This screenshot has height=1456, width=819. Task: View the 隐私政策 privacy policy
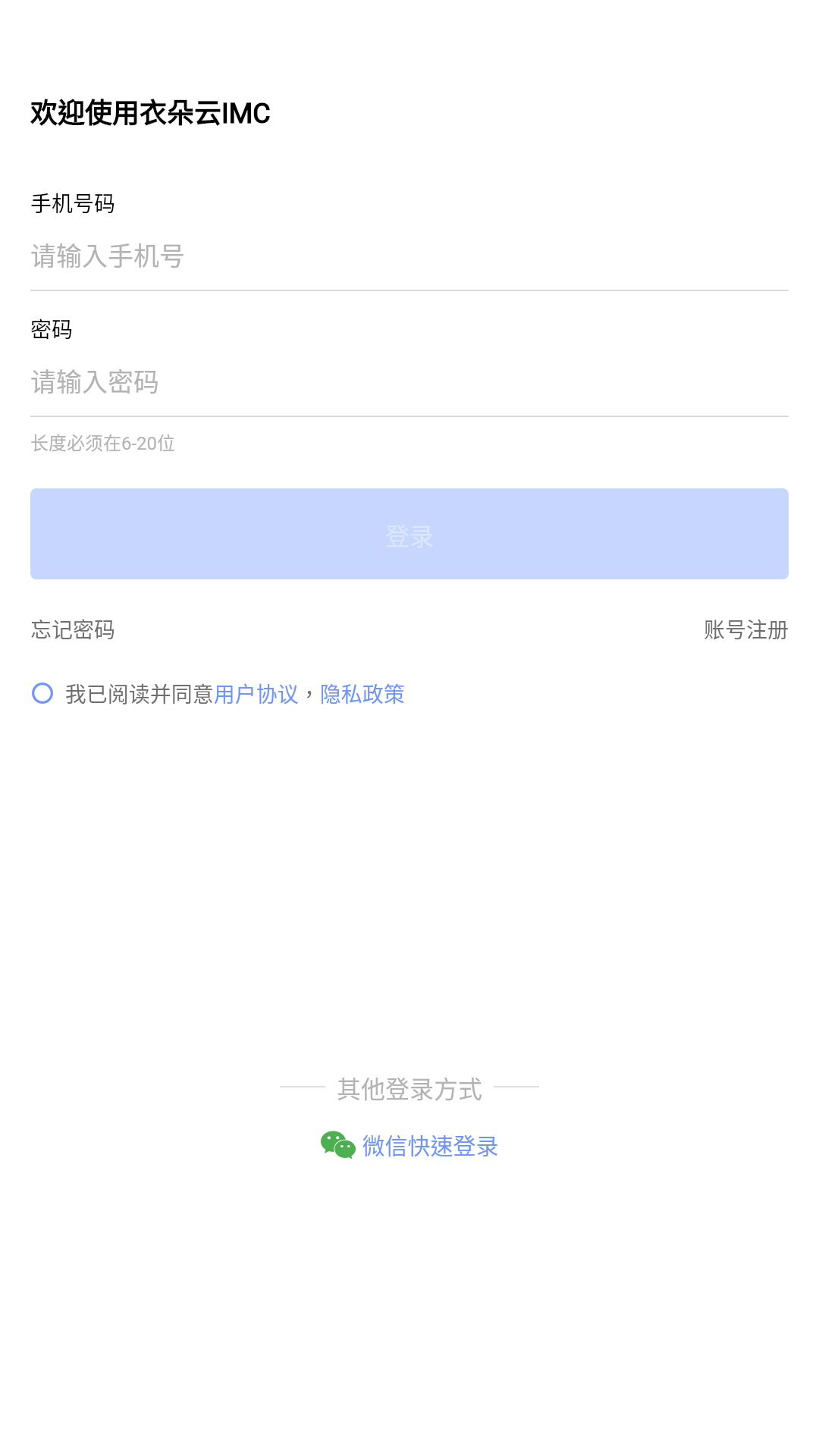(x=362, y=694)
